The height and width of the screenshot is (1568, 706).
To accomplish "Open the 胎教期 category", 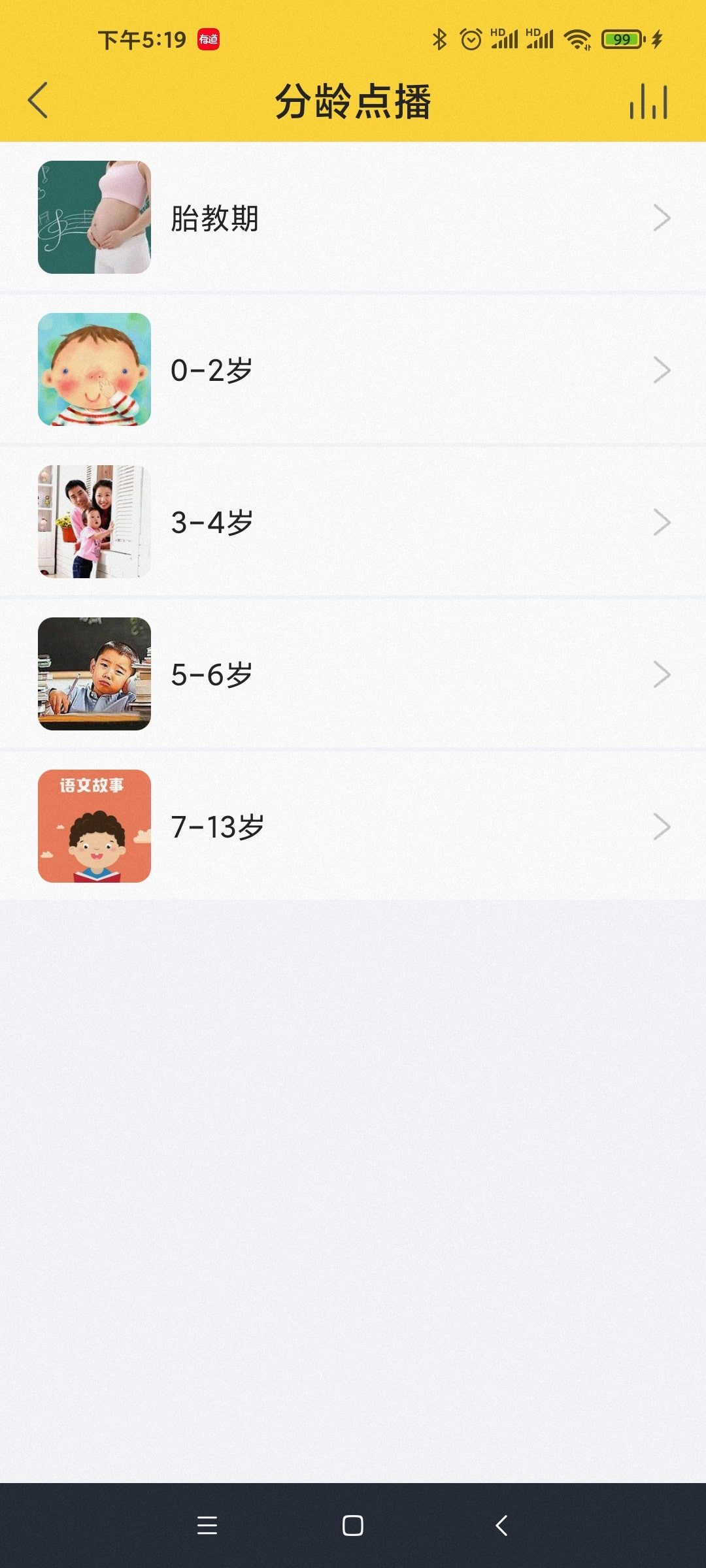I will point(353,218).
